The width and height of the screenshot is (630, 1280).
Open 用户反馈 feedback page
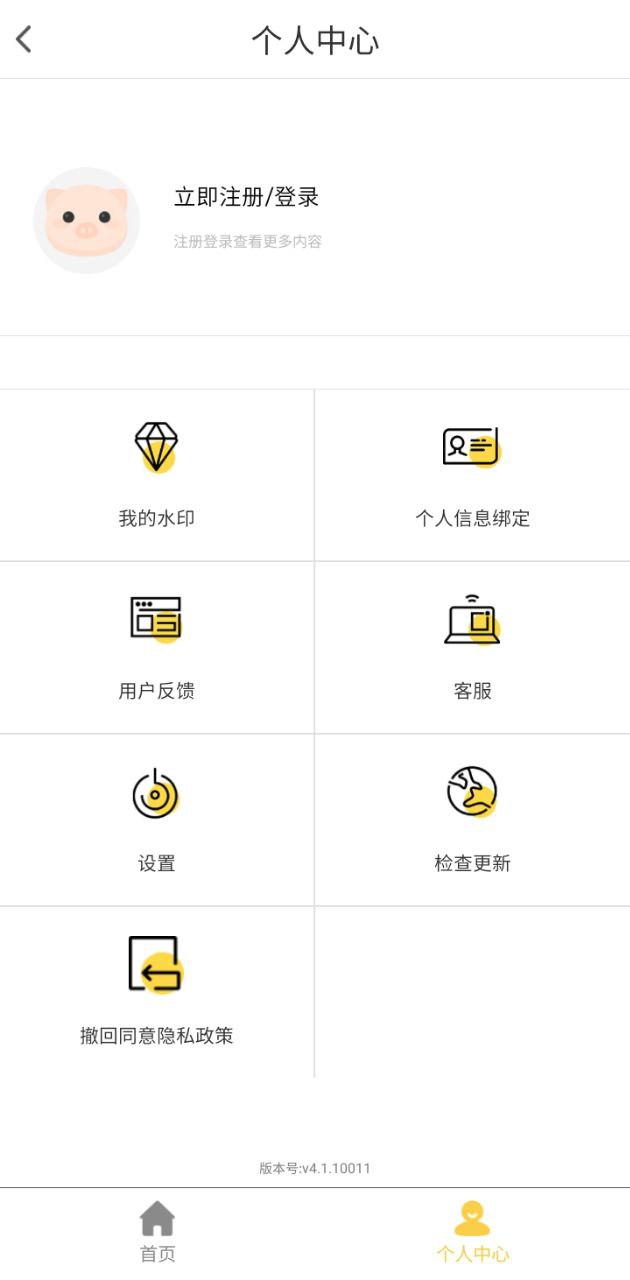(x=157, y=647)
